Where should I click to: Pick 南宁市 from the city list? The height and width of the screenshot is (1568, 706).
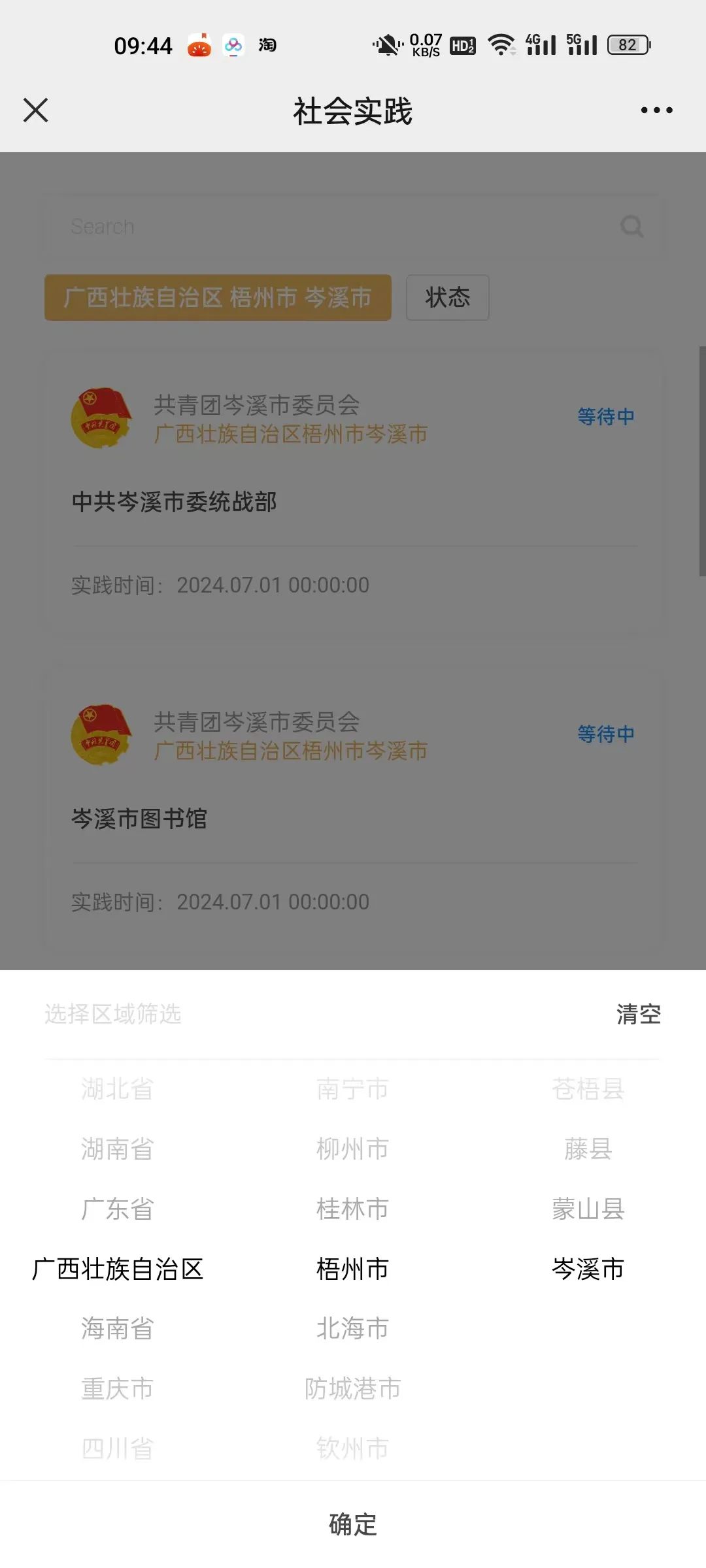(353, 1089)
